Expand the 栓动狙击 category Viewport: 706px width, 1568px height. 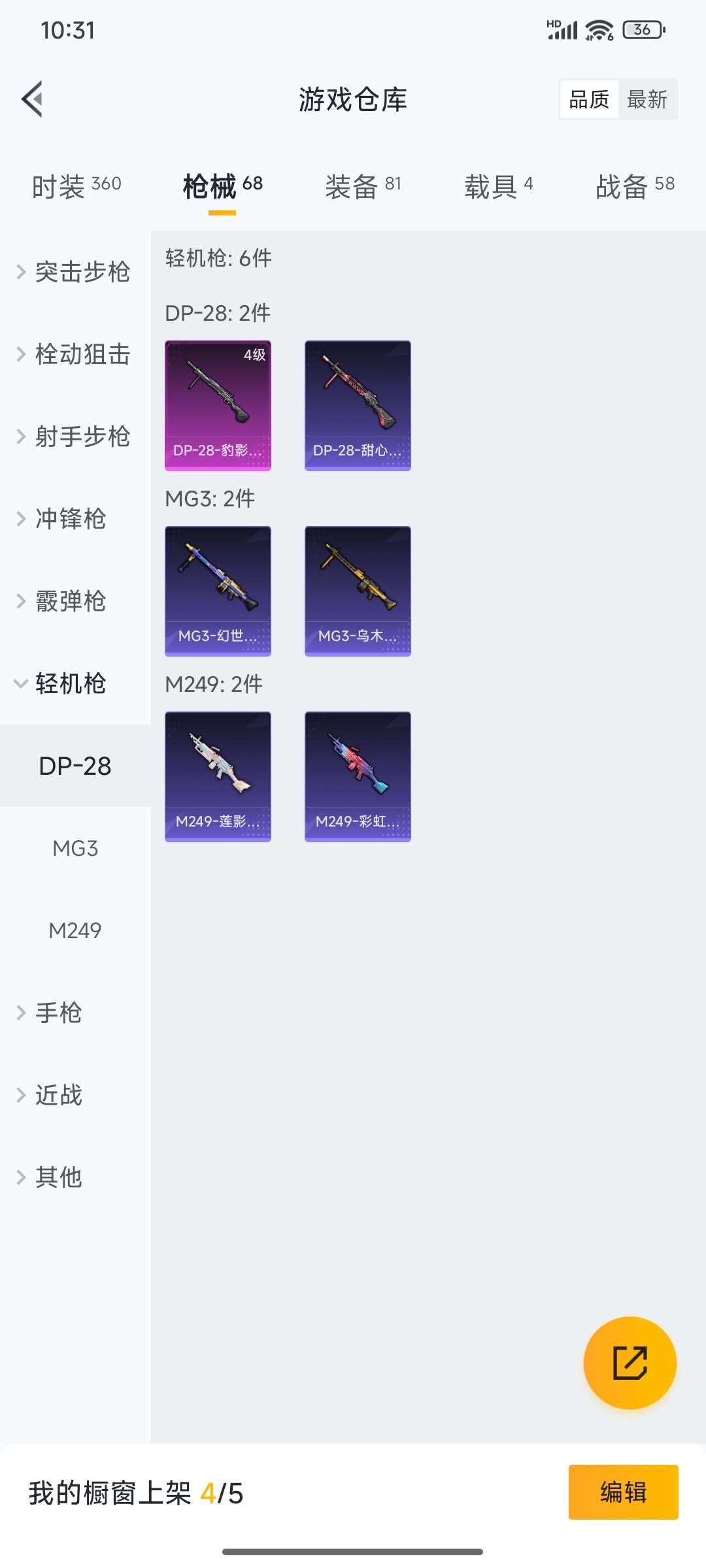click(75, 354)
